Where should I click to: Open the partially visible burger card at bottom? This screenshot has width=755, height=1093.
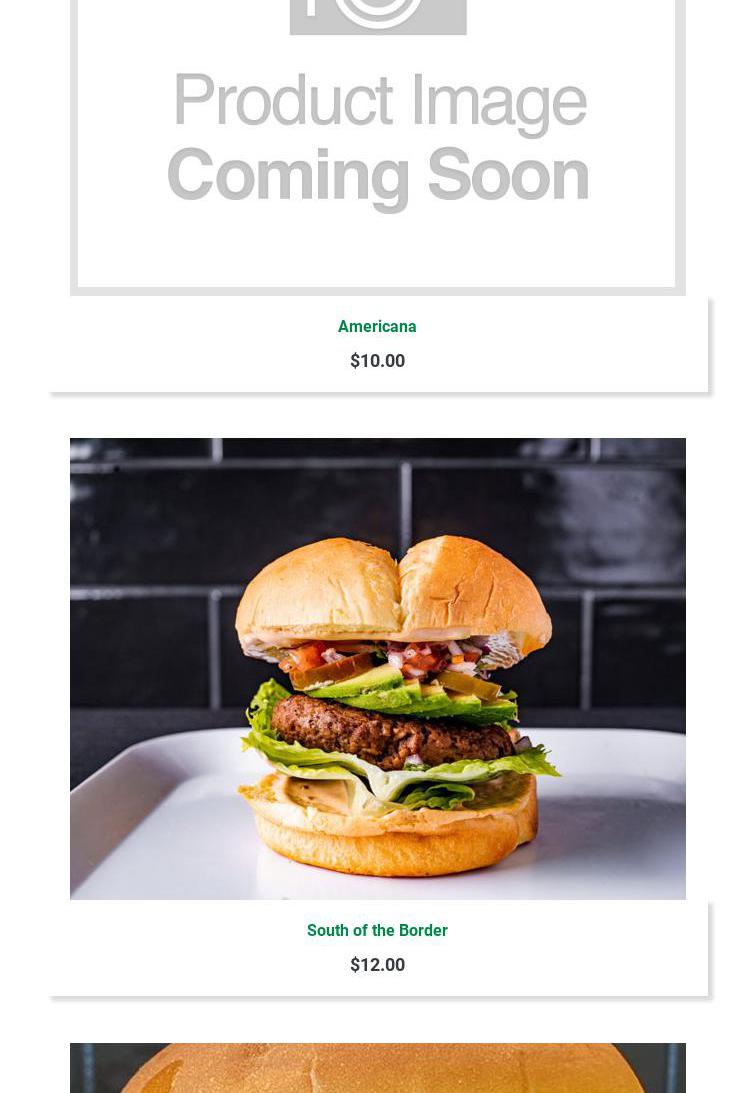coord(377,1068)
